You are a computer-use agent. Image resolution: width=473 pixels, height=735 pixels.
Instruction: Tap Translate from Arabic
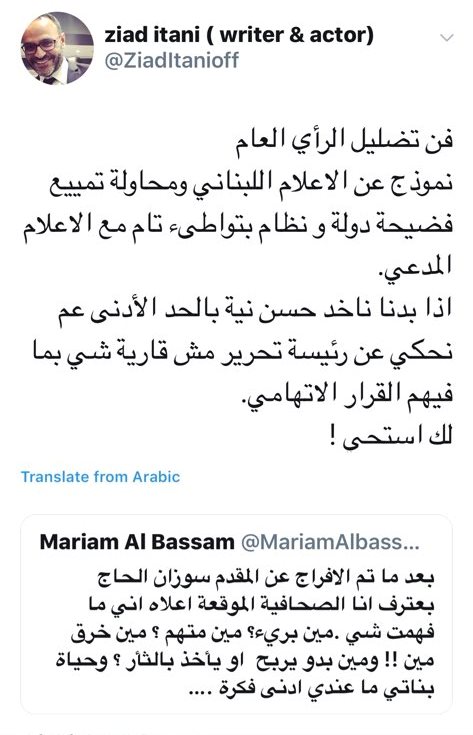point(100,477)
